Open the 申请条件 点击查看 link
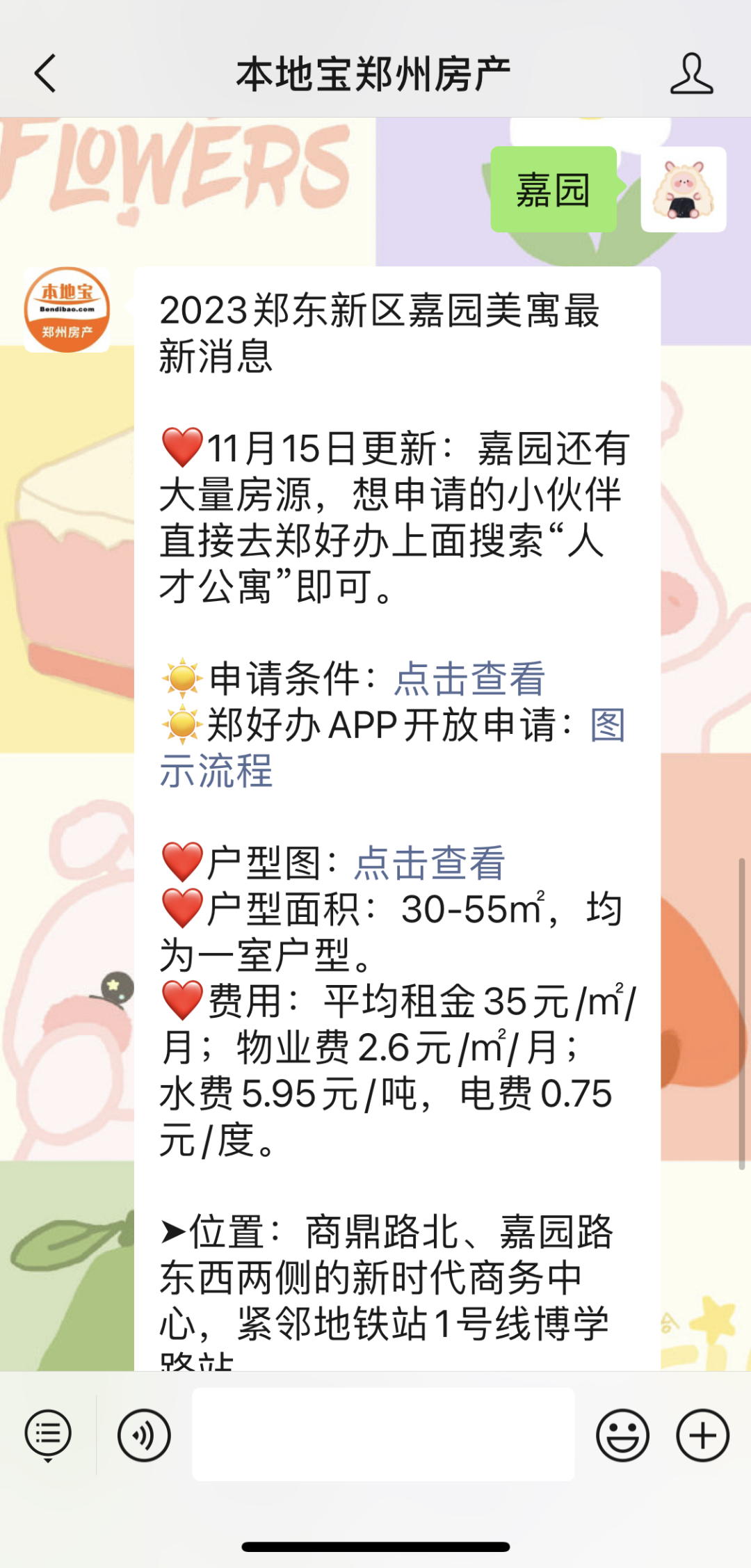Screen dimensions: 751x1568 pyautogui.click(x=470, y=678)
